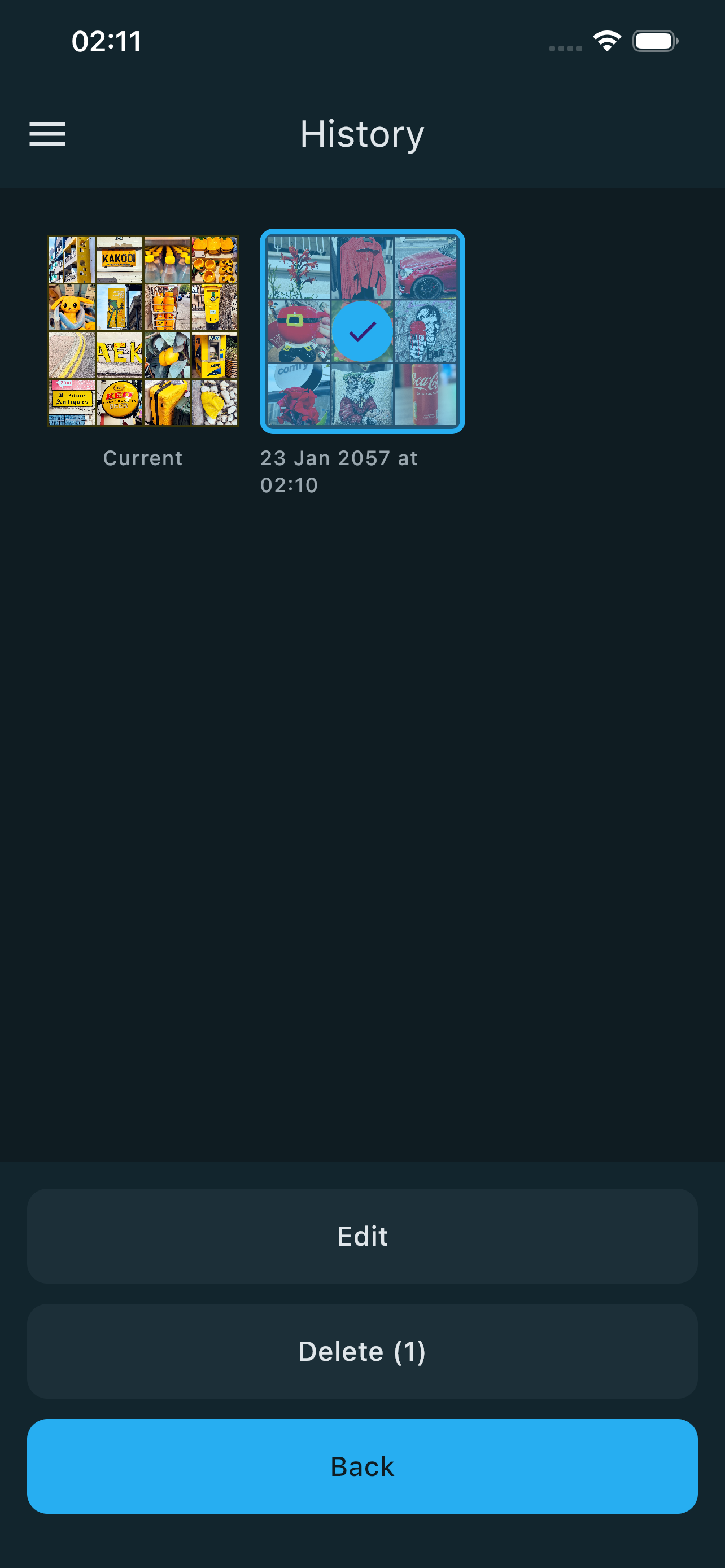The height and width of the screenshot is (1568, 725).
Task: Select the Current collage thumbnail
Action: [143, 331]
